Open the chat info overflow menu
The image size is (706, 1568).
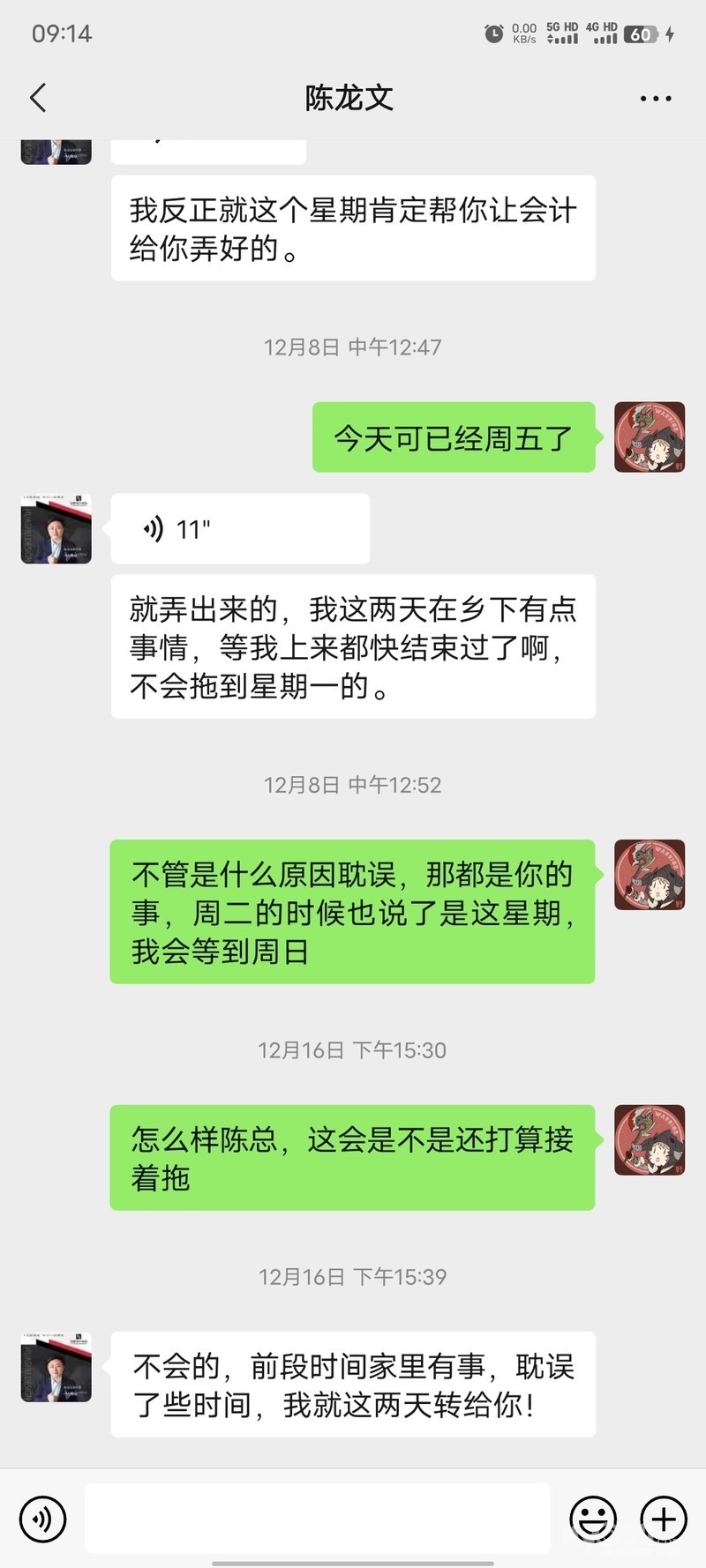click(x=655, y=99)
